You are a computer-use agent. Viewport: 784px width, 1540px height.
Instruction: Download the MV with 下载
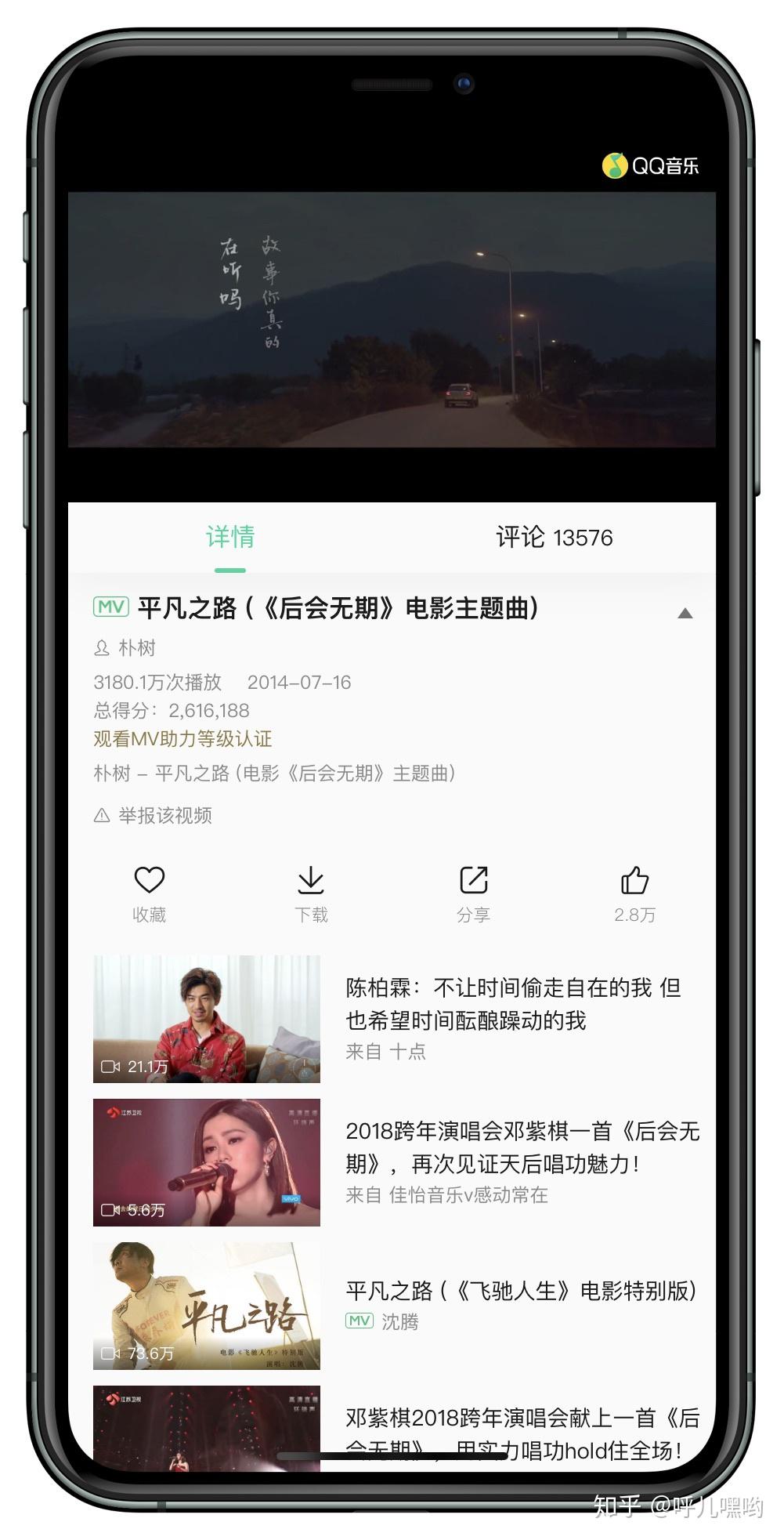pos(311,892)
